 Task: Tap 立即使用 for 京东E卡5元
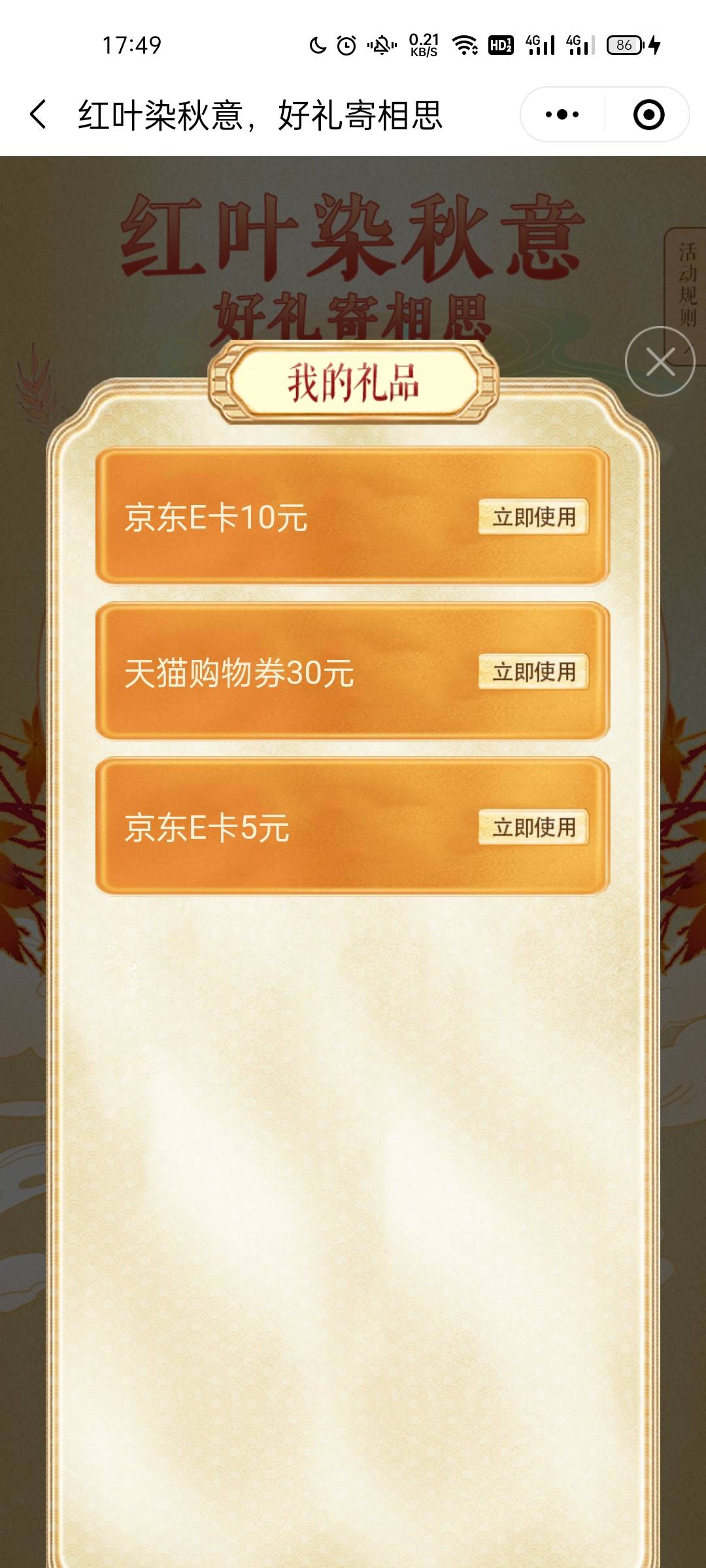pos(533,827)
